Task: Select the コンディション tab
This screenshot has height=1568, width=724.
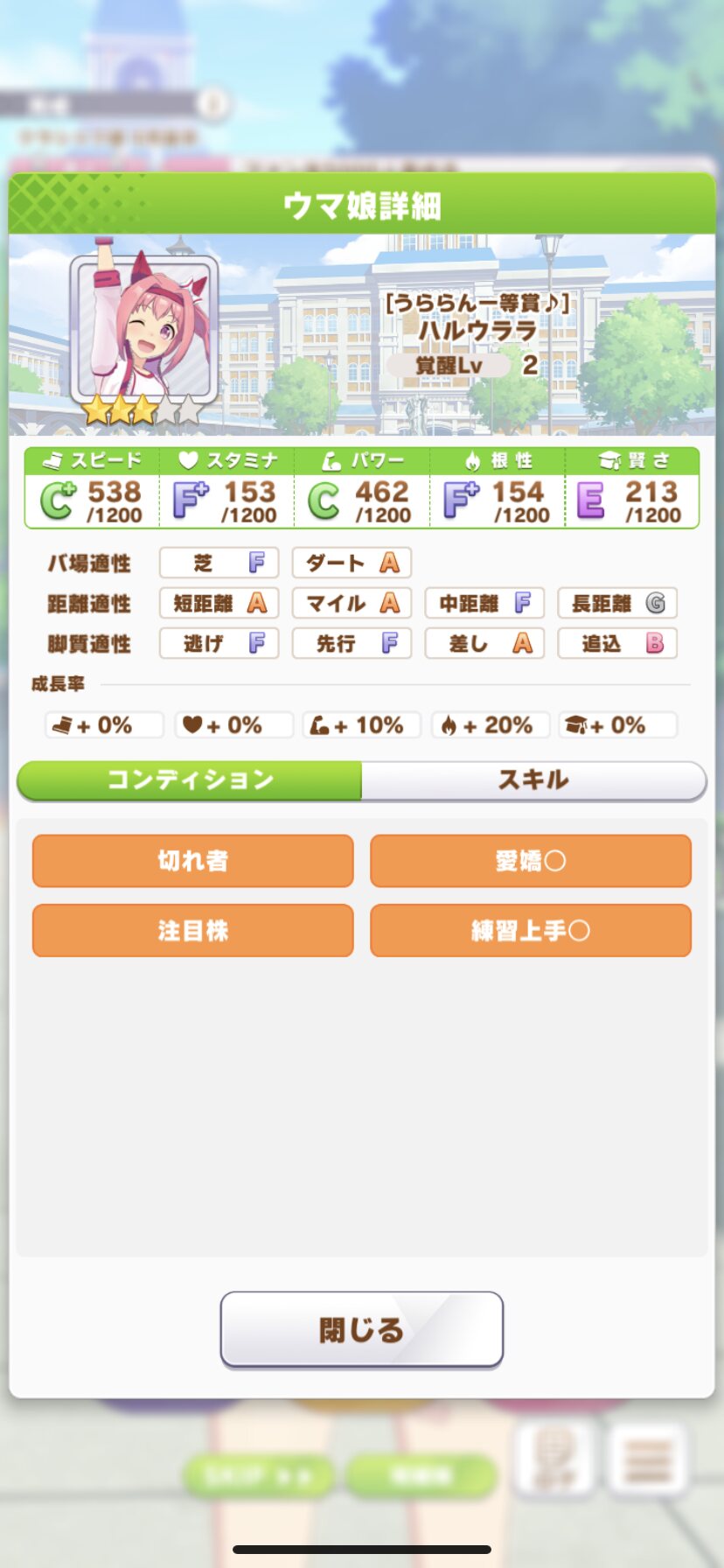Action: 190,780
